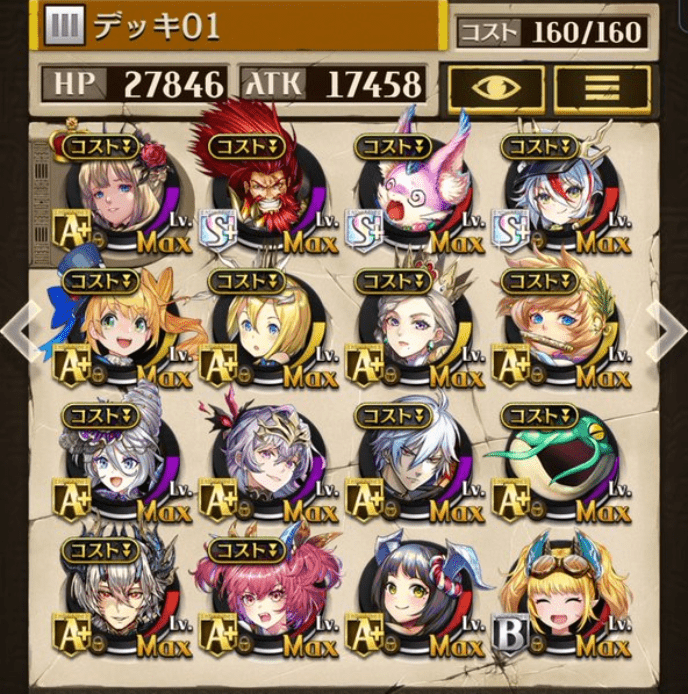Image resolution: width=688 pixels, height=694 pixels.
Task: Open the deck list menu button
Action: point(602,88)
